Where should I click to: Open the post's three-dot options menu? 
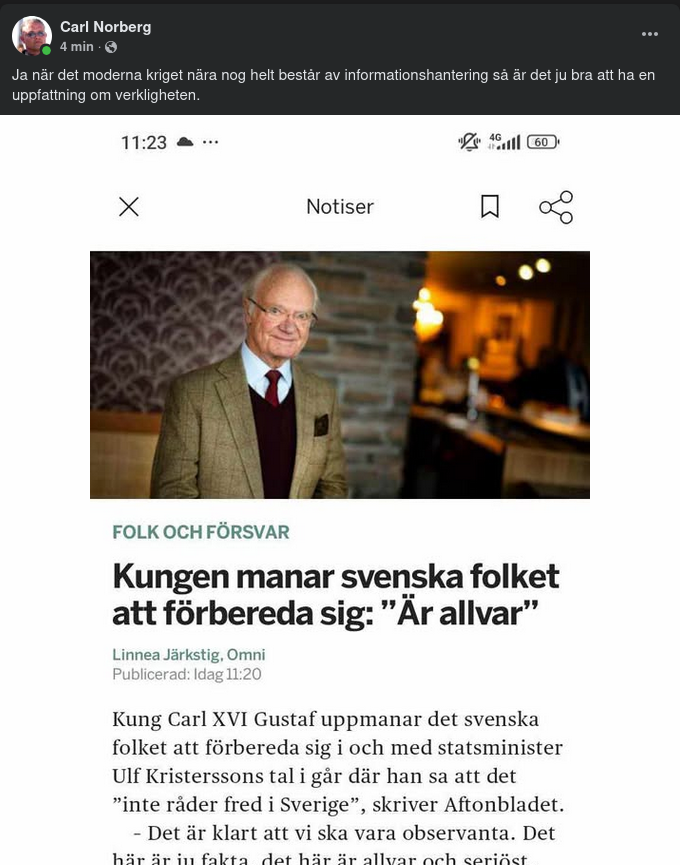pos(649,34)
